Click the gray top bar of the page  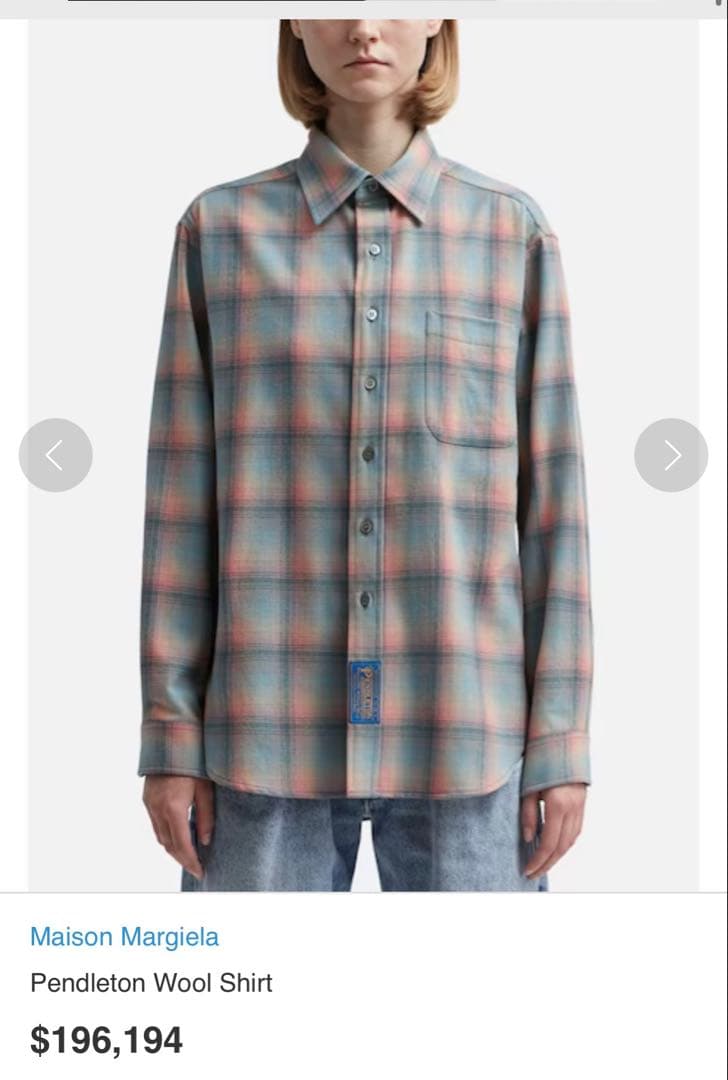click(x=364, y=8)
